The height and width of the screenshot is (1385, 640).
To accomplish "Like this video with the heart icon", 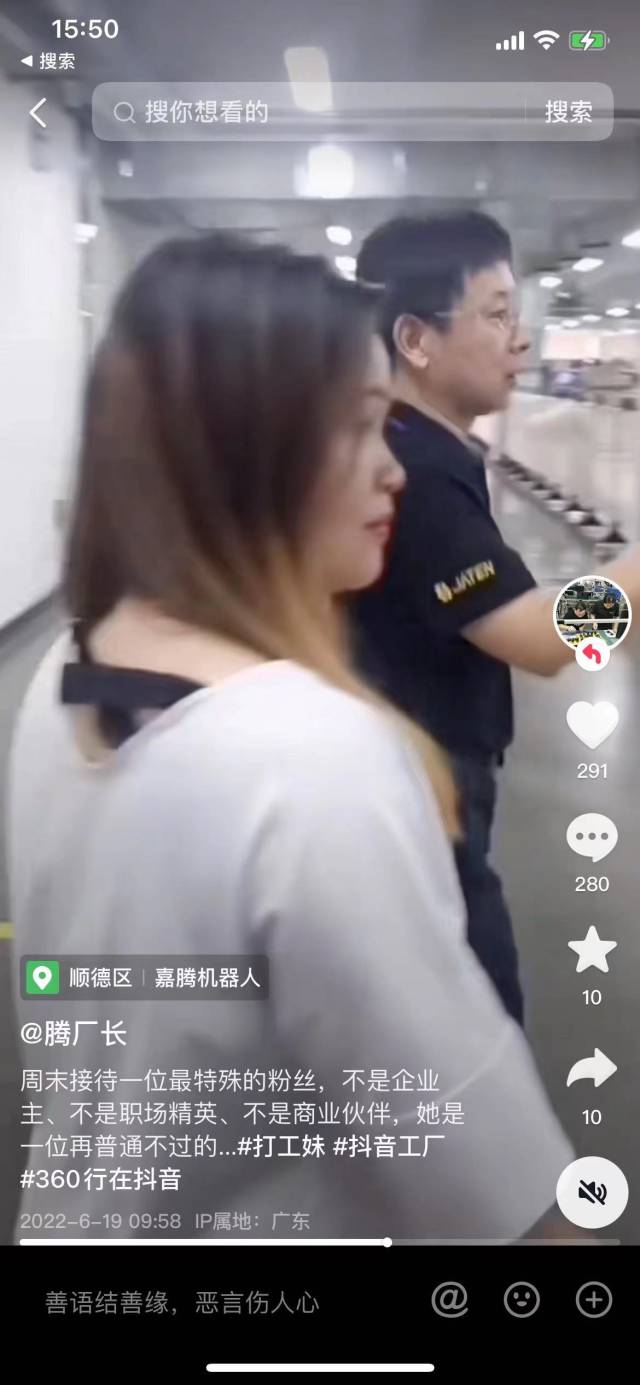I will tap(592, 725).
